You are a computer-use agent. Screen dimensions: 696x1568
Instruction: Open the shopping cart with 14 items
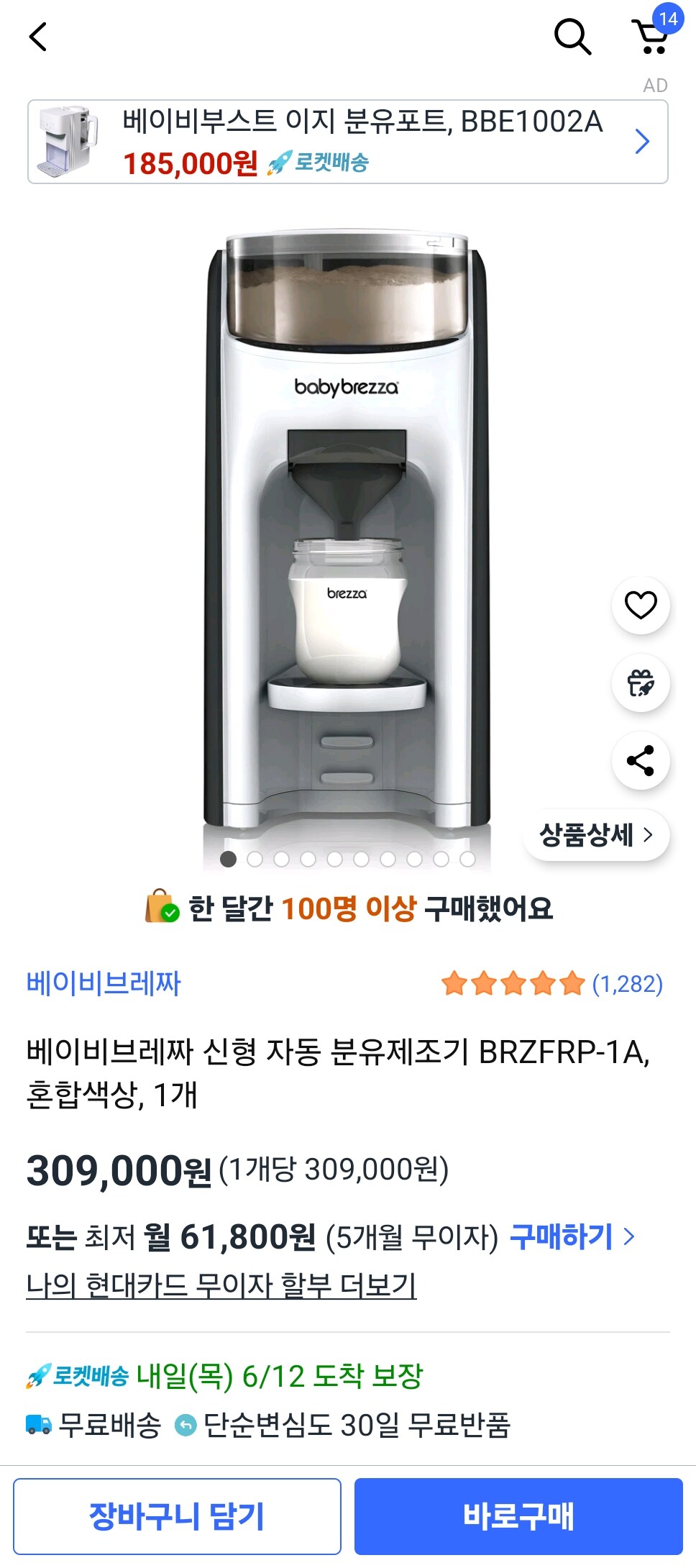[651, 37]
